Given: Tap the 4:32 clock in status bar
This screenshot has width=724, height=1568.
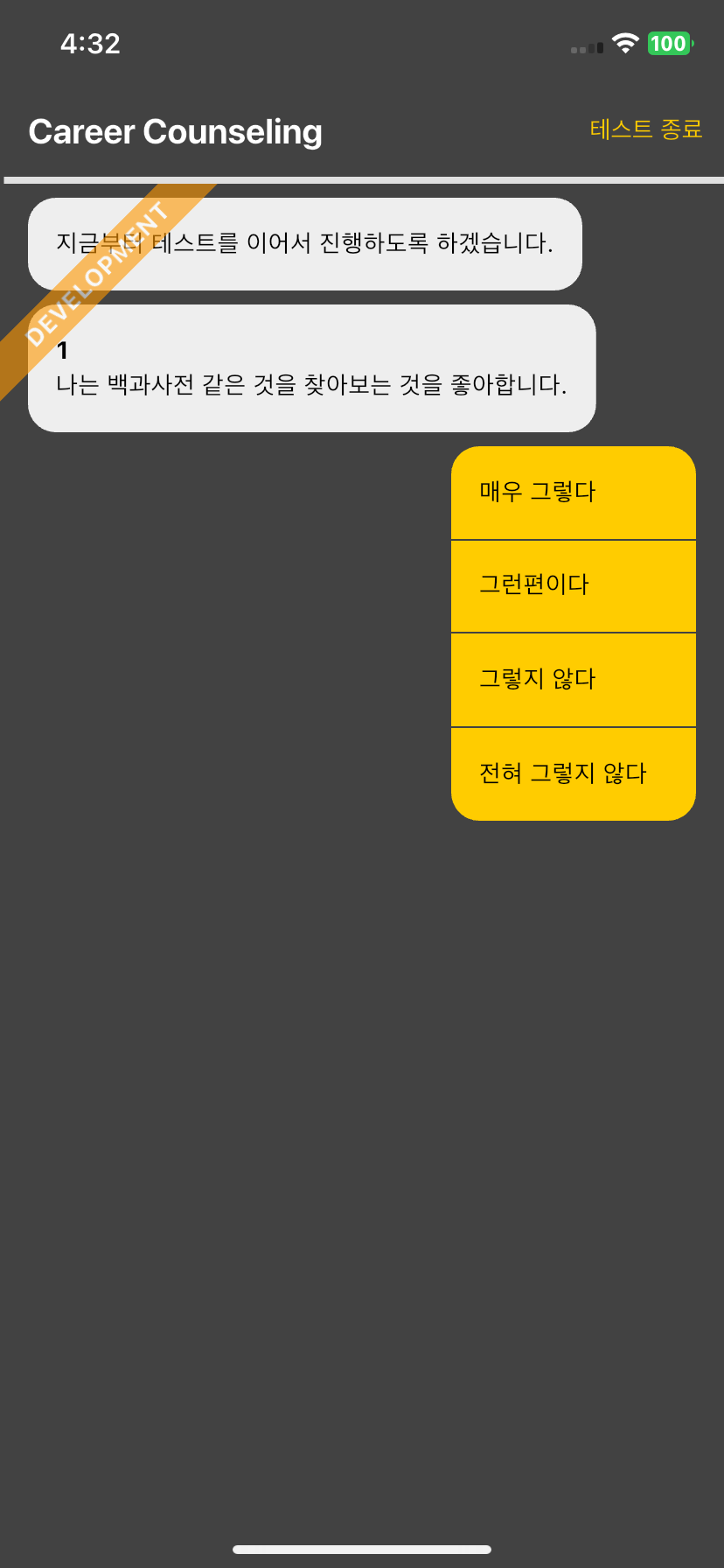Looking at the screenshot, I should pyautogui.click(x=90, y=43).
